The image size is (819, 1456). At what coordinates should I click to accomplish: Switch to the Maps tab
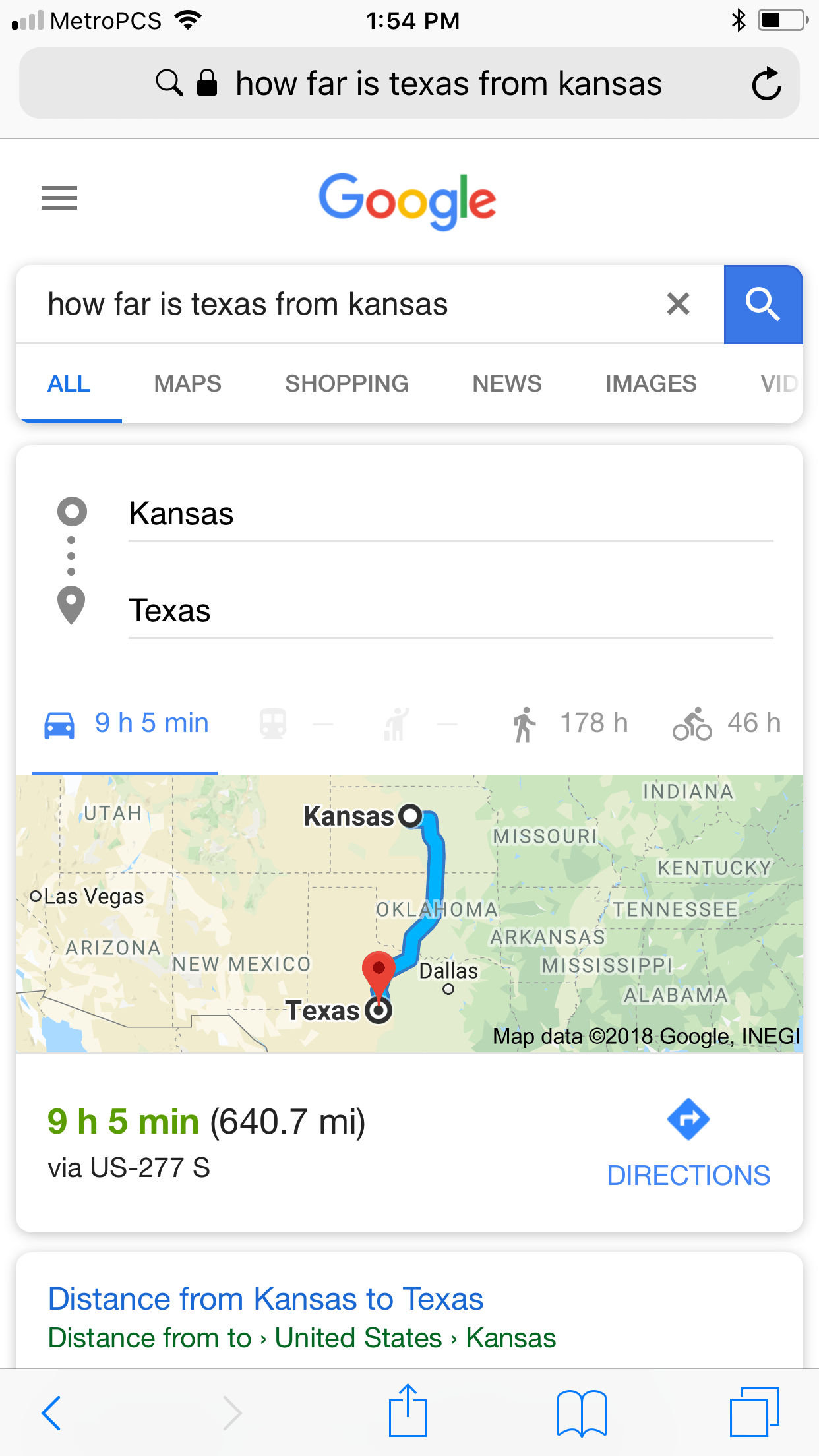coord(187,384)
